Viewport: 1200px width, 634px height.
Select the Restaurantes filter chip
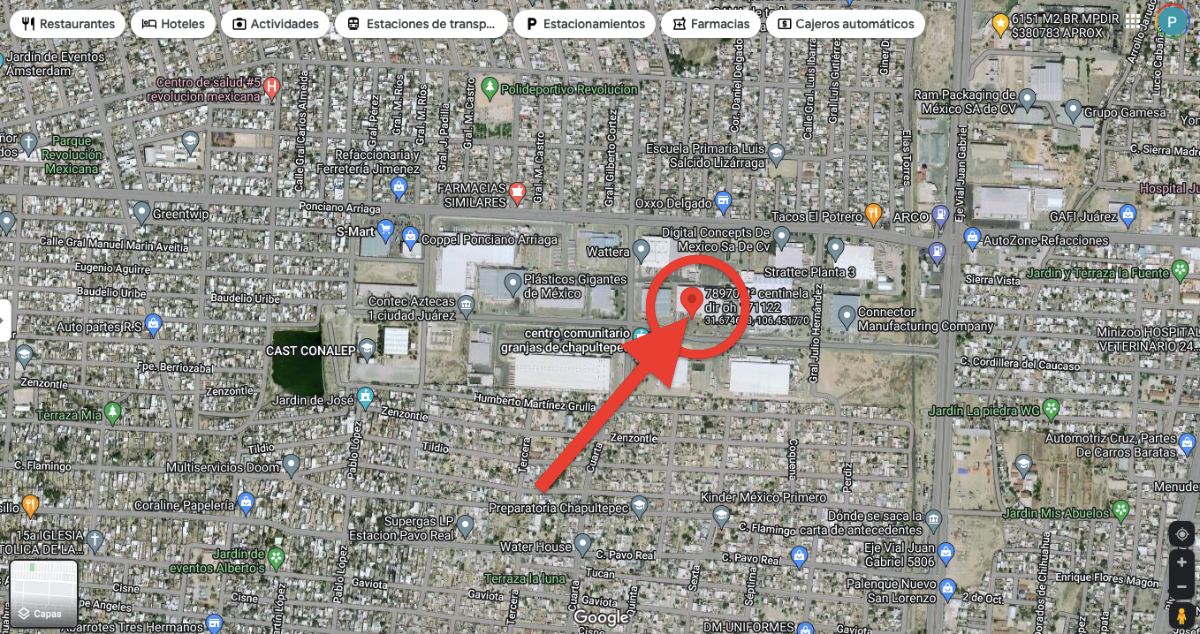[68, 24]
